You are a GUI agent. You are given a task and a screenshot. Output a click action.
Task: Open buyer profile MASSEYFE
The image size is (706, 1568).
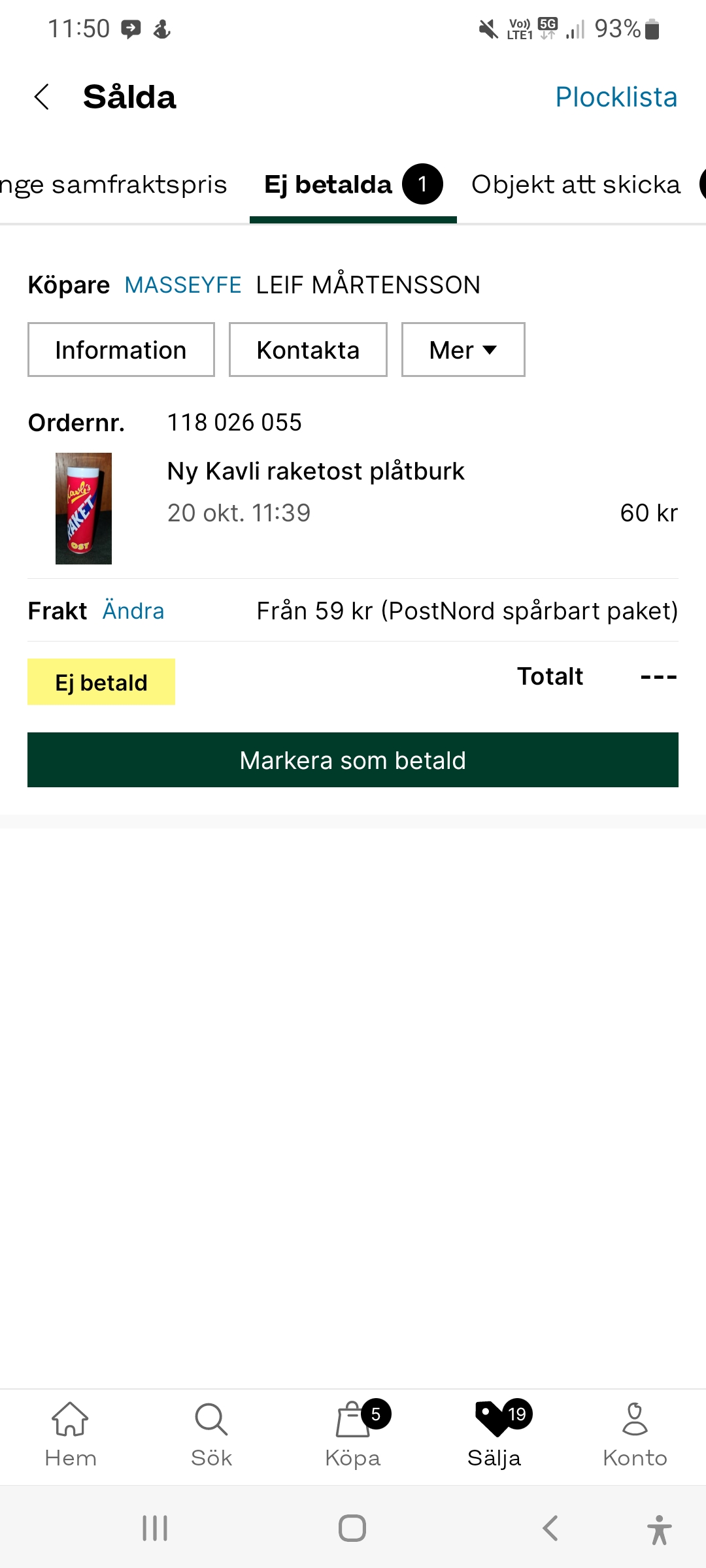[x=183, y=286]
